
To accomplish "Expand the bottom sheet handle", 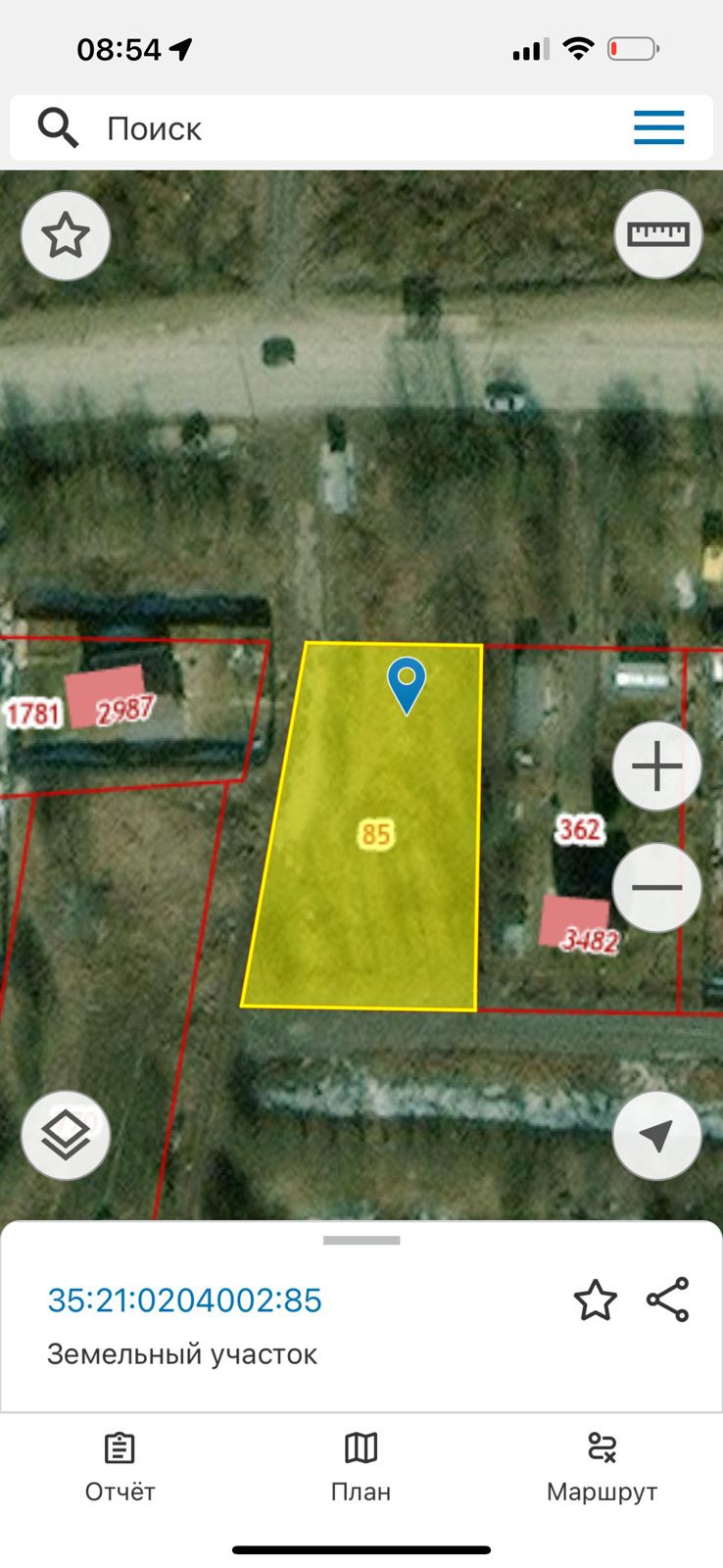I will (361, 1241).
